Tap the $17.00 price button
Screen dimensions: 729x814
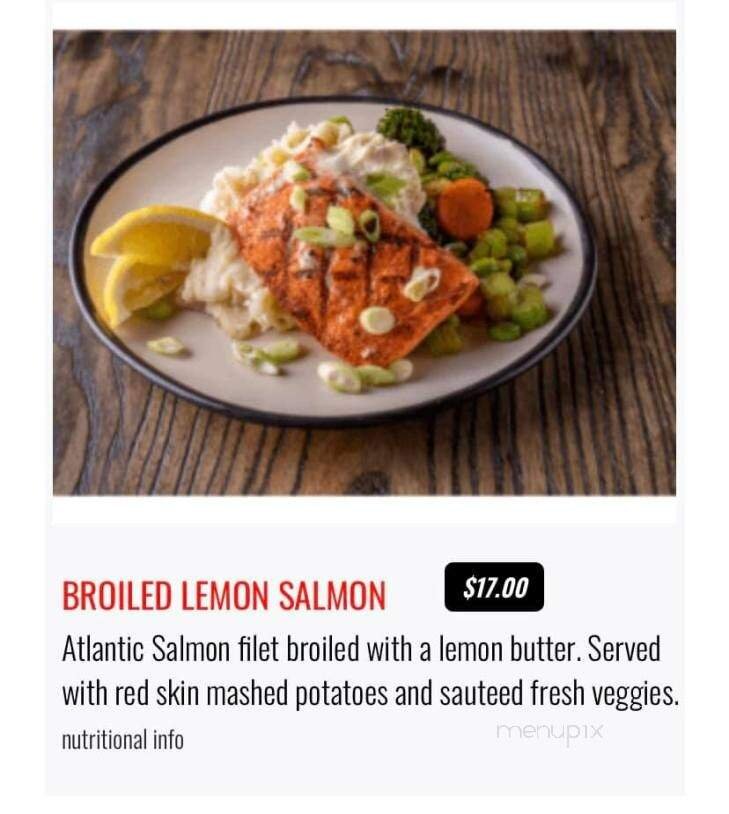click(x=494, y=588)
